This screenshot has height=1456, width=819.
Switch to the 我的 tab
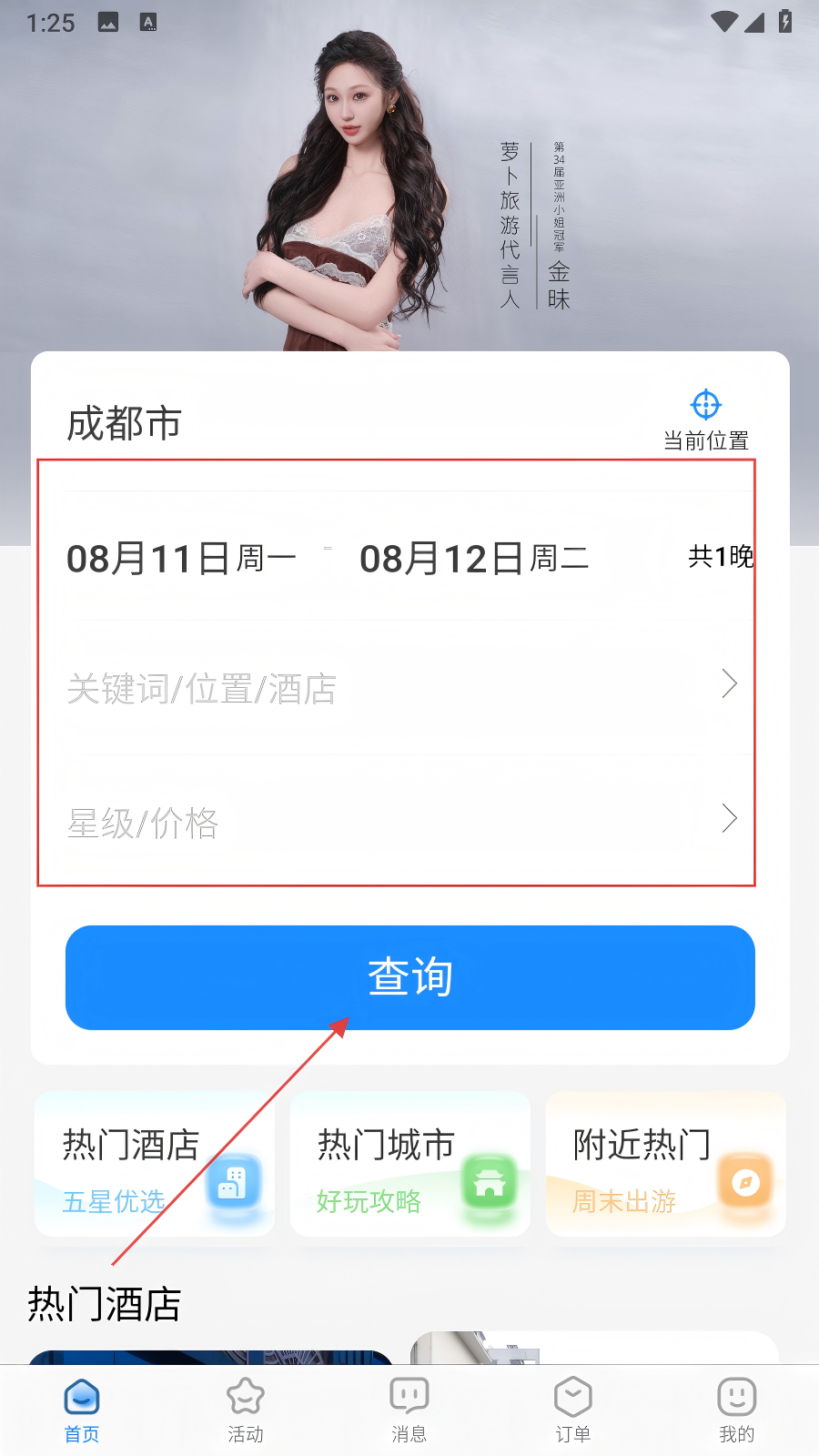click(x=736, y=1410)
